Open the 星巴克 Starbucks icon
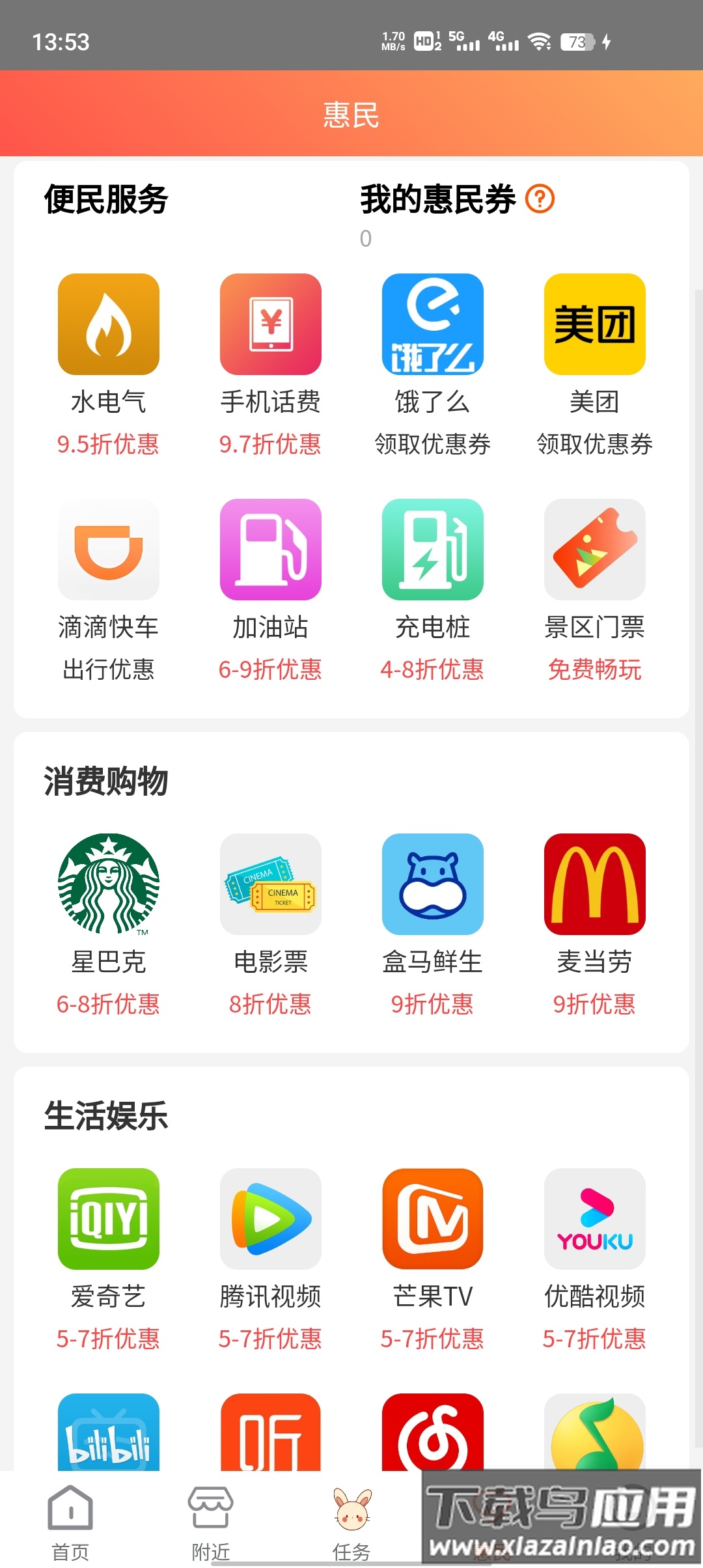Viewport: 703px width, 1568px height. pyautogui.click(x=107, y=886)
